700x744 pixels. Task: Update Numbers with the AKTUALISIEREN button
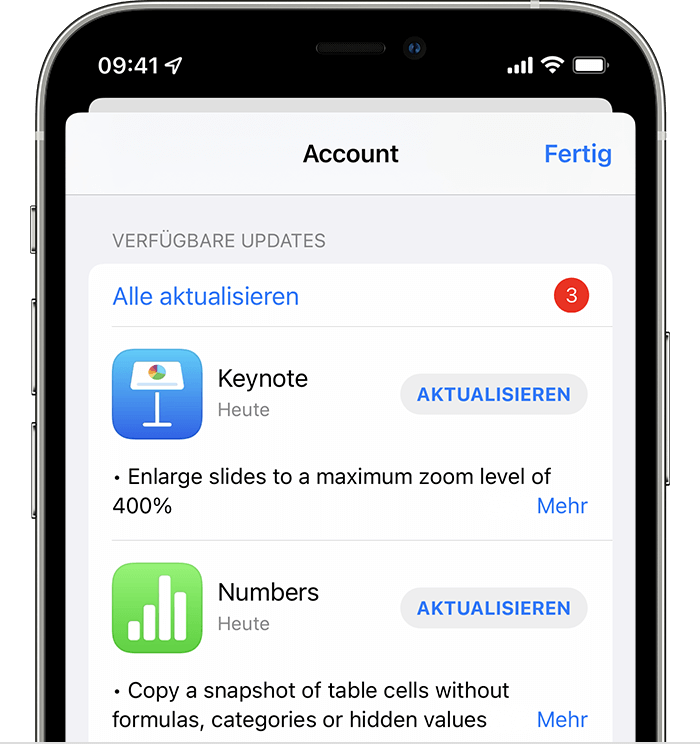point(493,608)
